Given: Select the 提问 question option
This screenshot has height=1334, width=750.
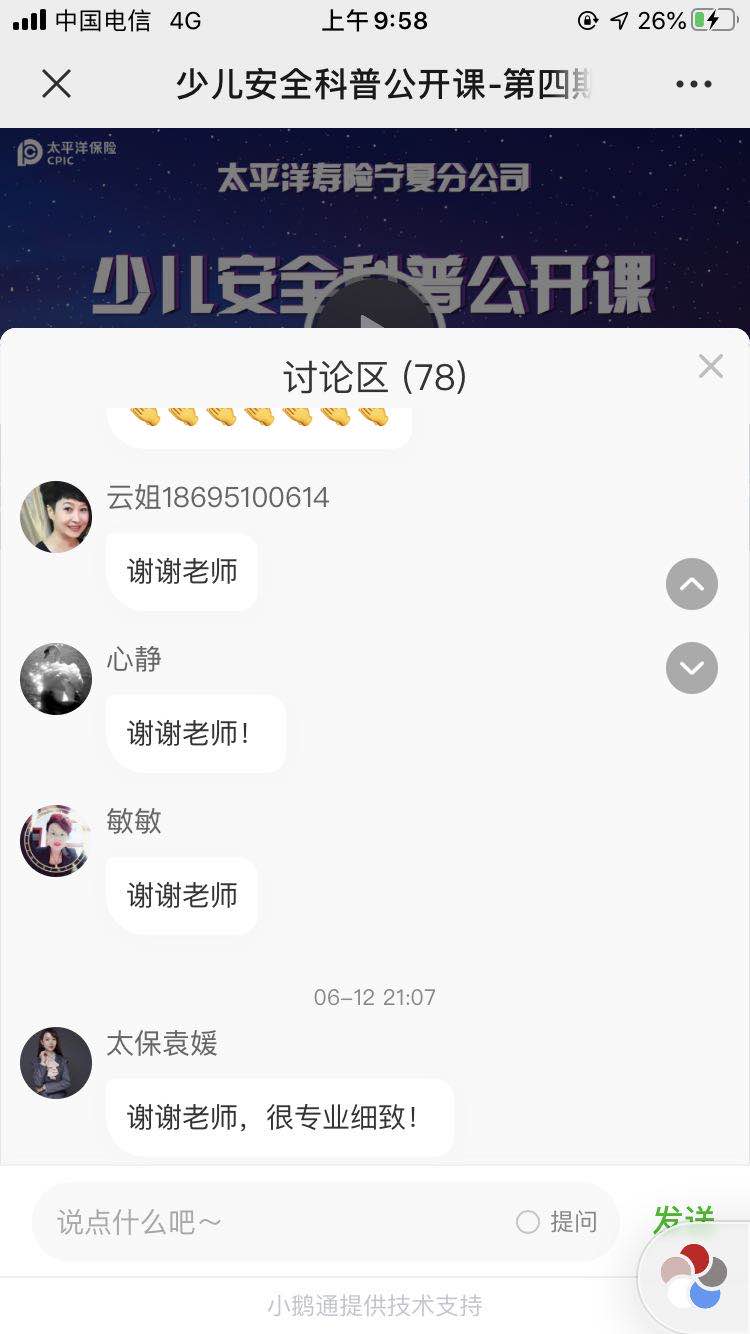Looking at the screenshot, I should (x=557, y=1221).
